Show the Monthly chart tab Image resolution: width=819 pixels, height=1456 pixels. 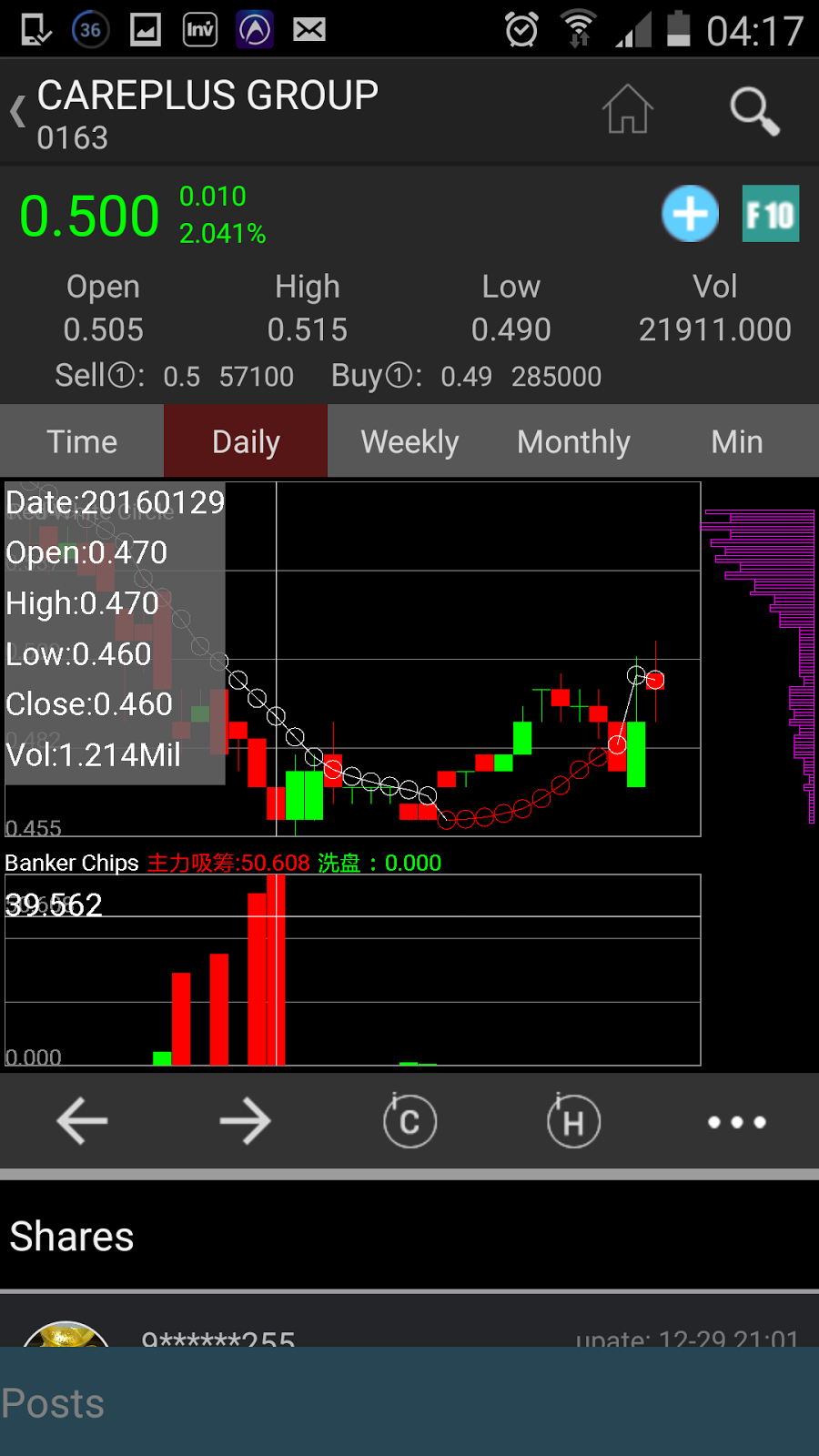573,441
